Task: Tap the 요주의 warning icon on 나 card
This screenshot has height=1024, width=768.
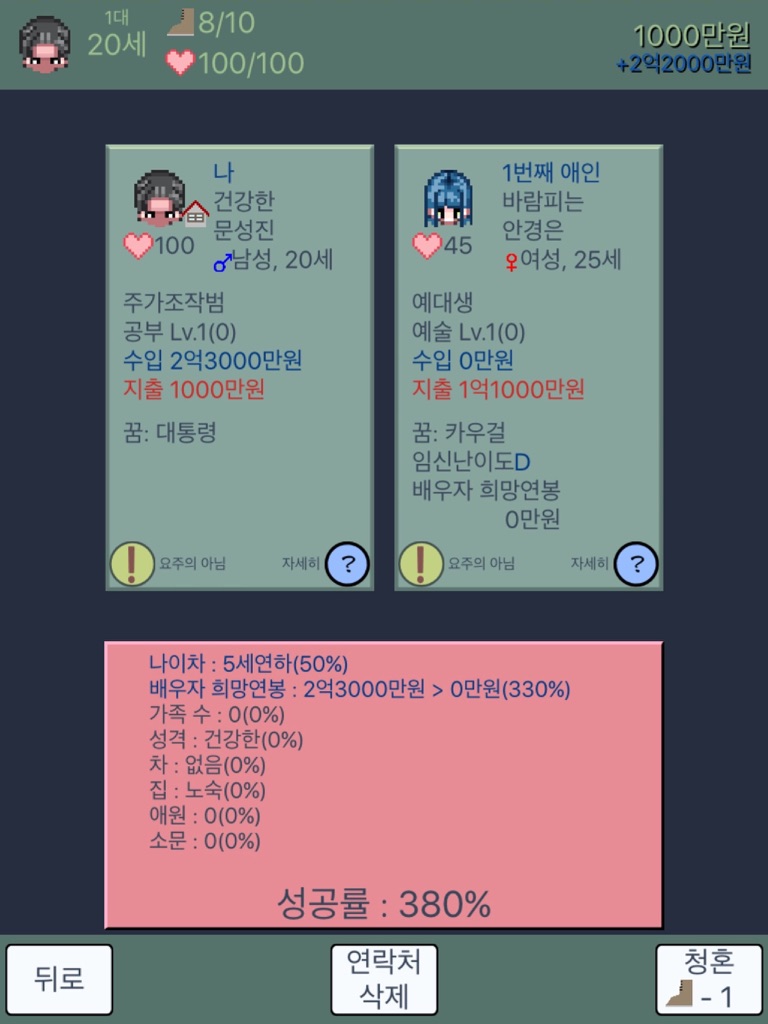Action: click(x=133, y=564)
